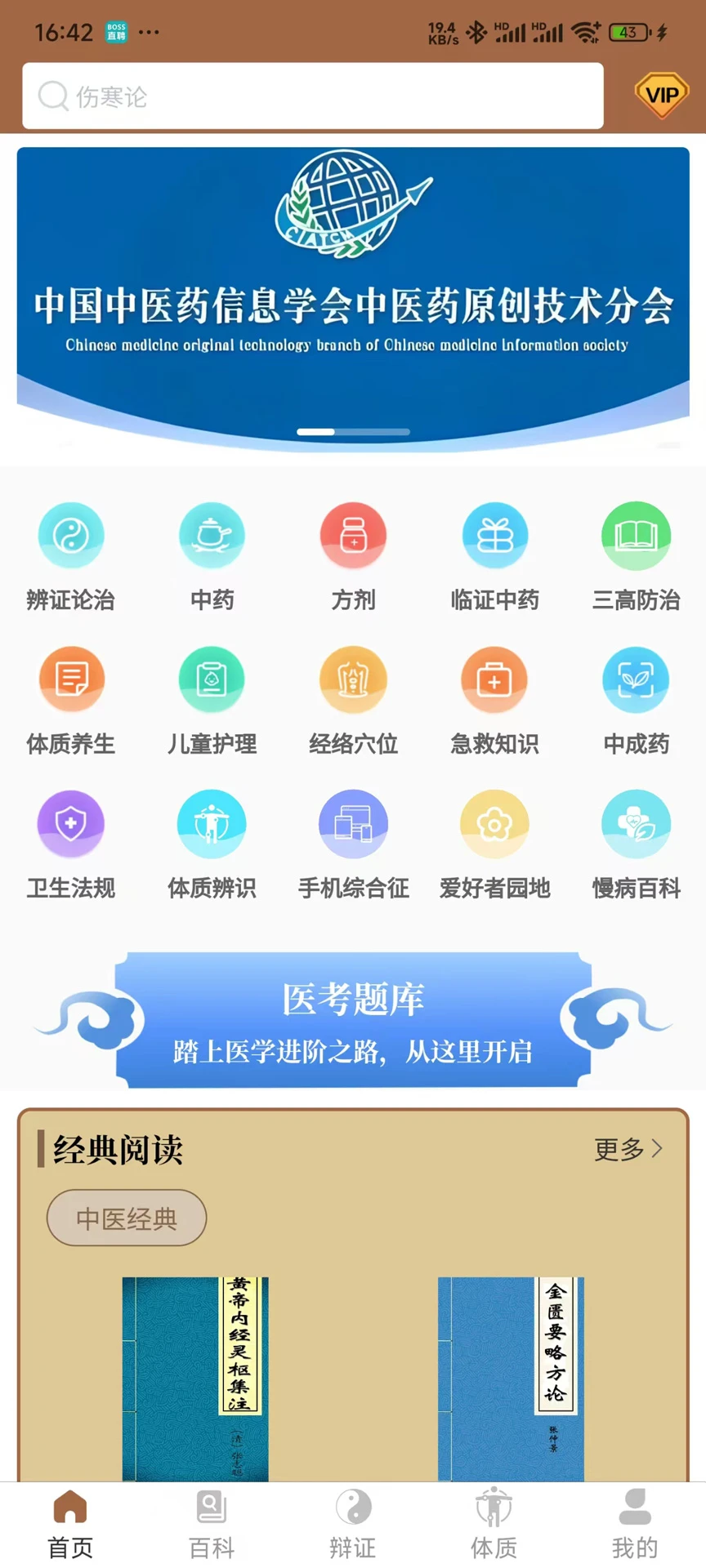
Task: Open the 方剂 section icon
Action: (x=353, y=535)
